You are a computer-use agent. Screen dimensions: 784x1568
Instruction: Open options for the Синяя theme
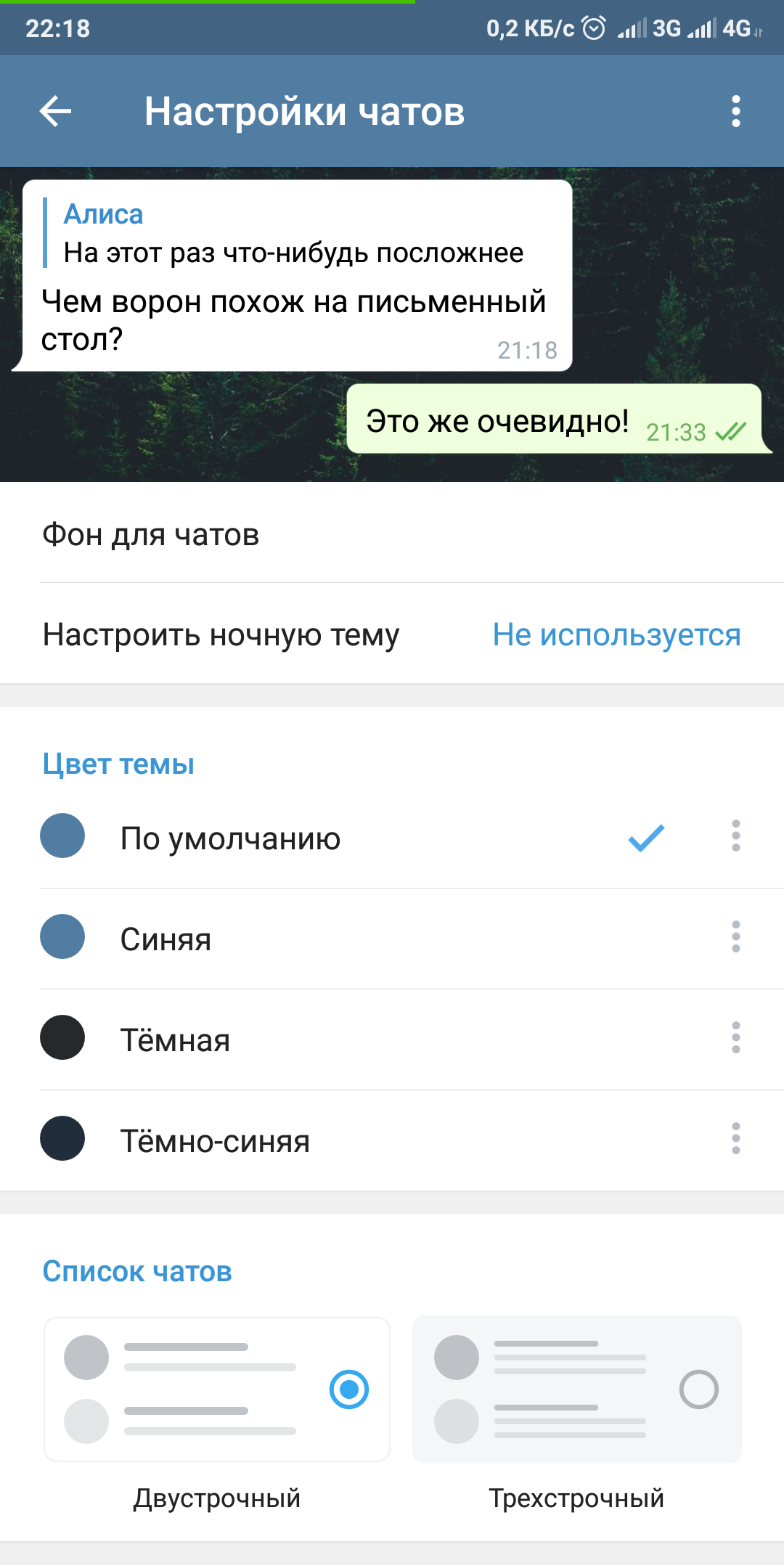point(735,937)
